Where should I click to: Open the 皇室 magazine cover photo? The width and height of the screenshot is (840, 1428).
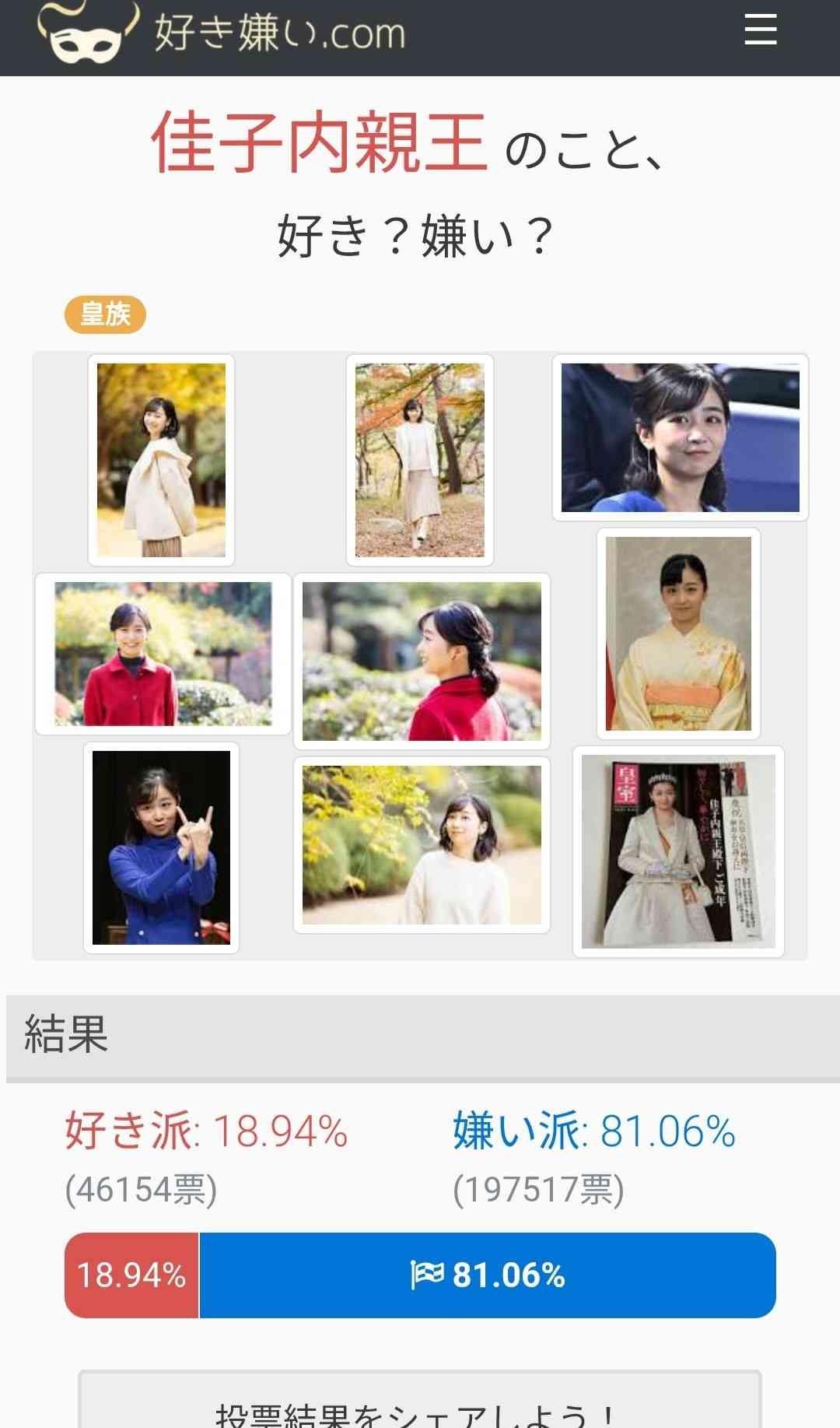pyautogui.click(x=678, y=851)
